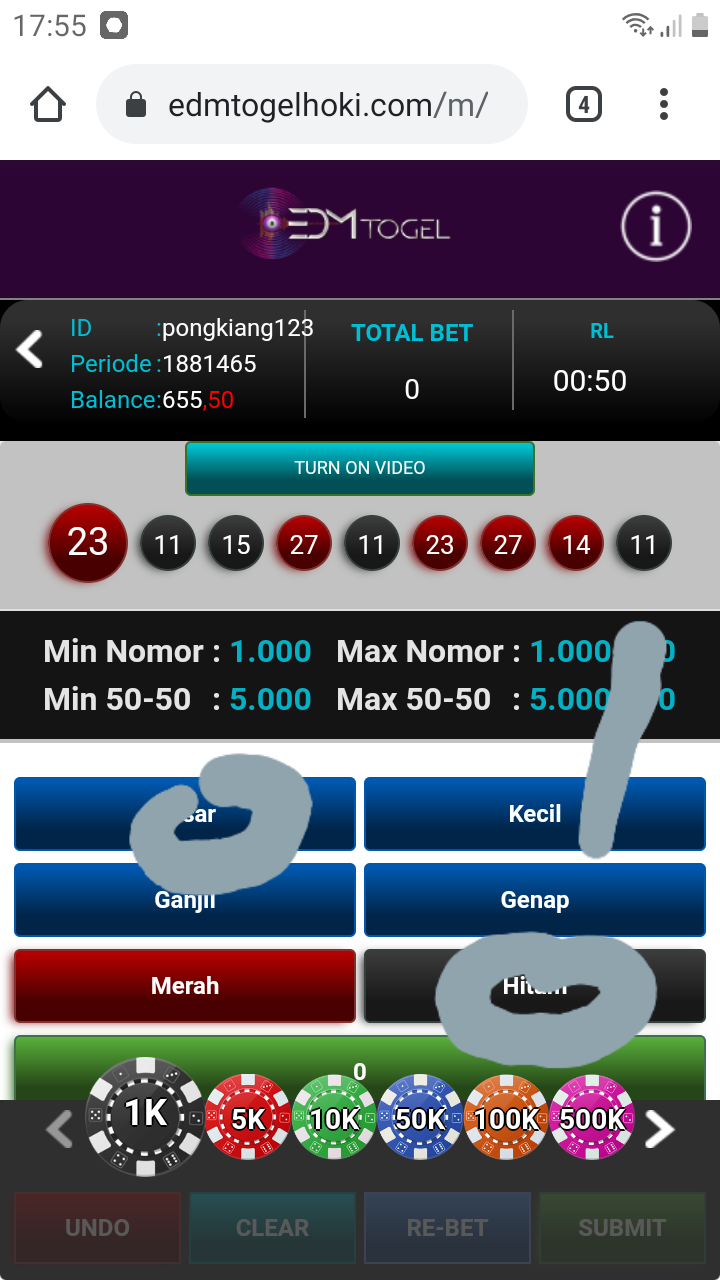Viewport: 720px width, 1280px height.
Task: Go back using the left arrow by ID
Action: tap(30, 350)
